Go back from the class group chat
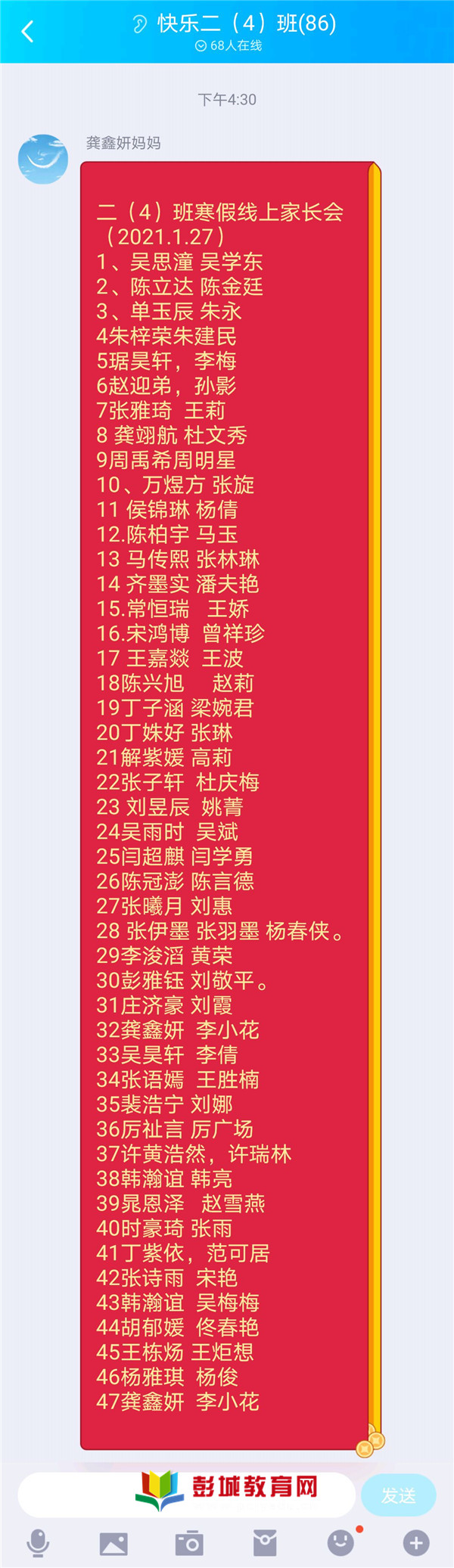 28,32
